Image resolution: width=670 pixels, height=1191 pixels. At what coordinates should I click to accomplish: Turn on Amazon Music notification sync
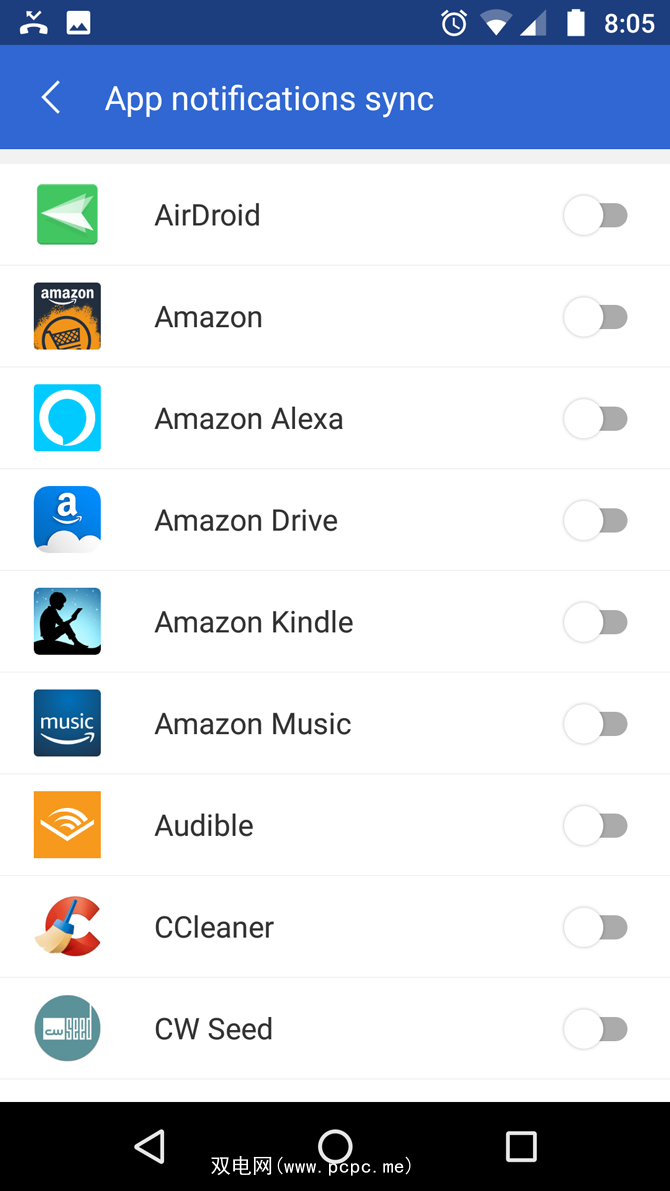[x=596, y=724]
